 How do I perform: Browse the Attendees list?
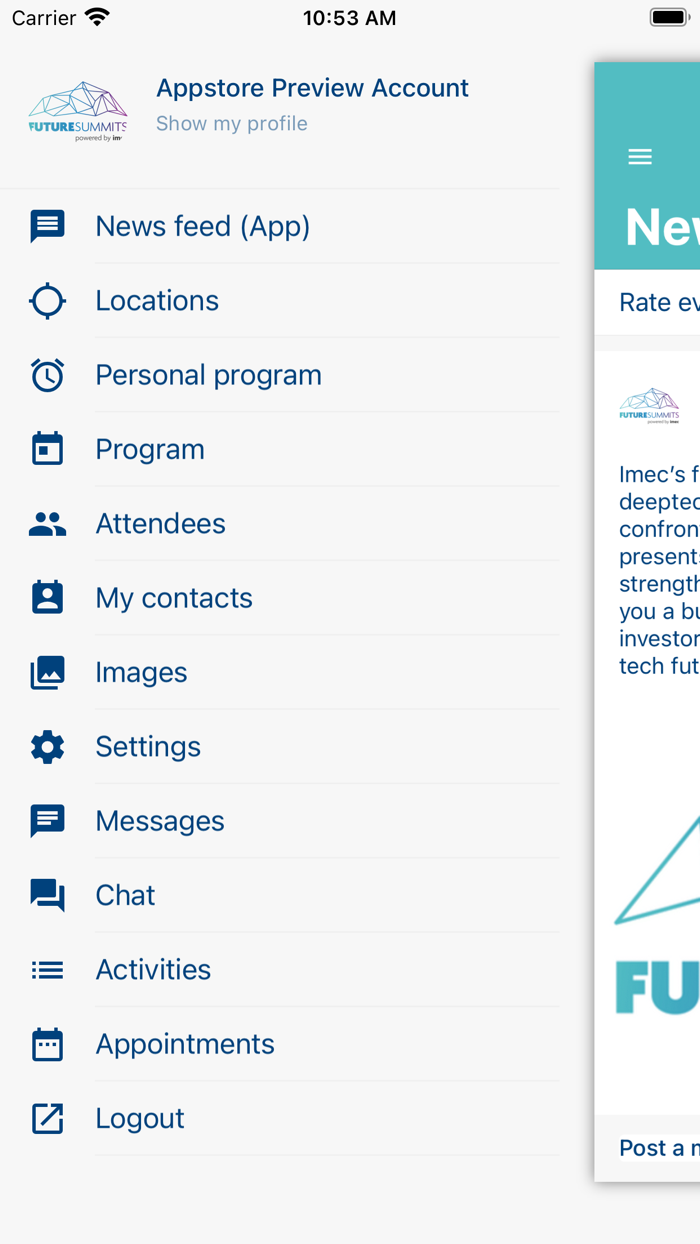click(x=160, y=524)
